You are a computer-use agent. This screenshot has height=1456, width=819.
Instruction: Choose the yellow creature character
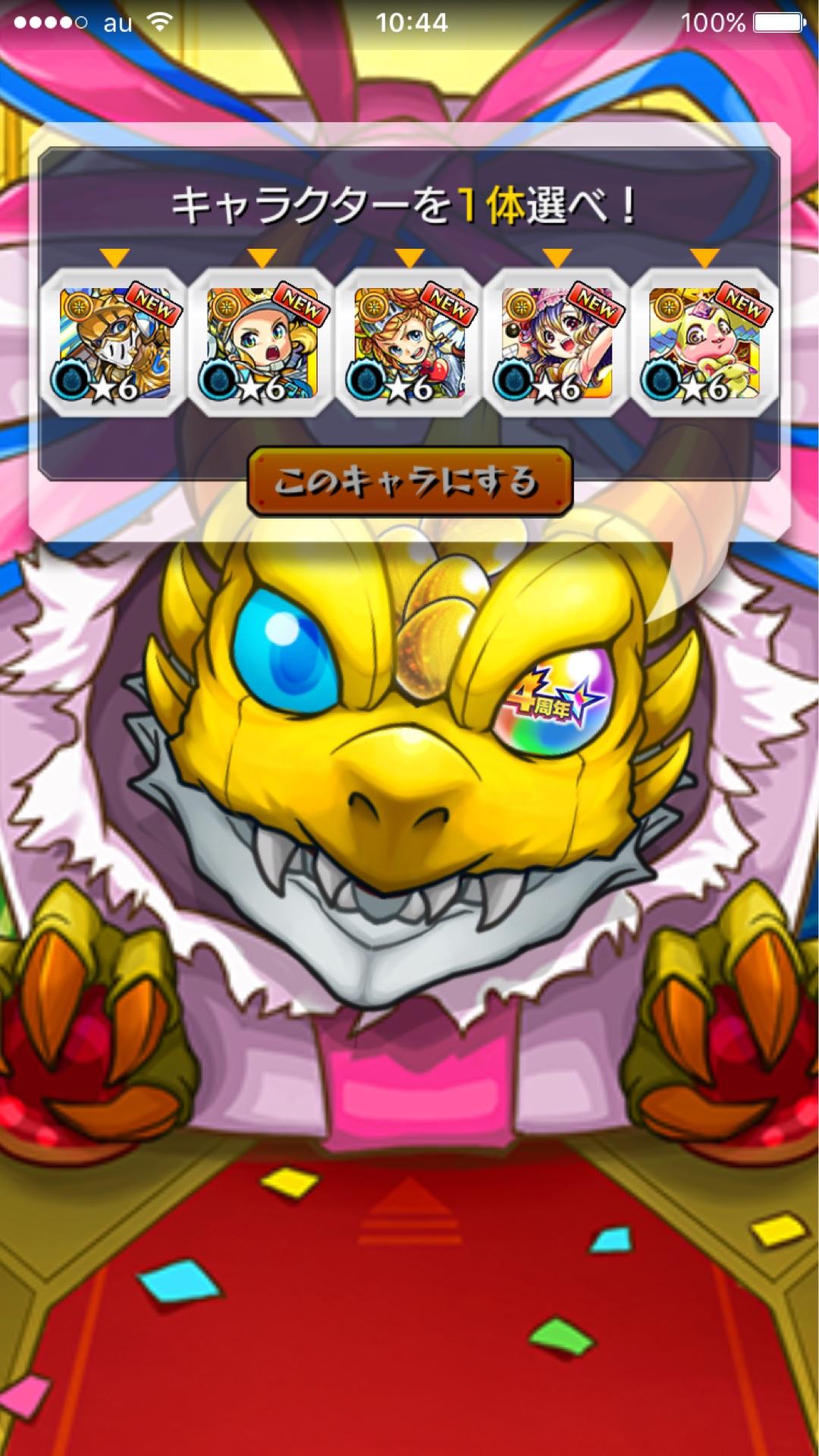click(x=704, y=343)
